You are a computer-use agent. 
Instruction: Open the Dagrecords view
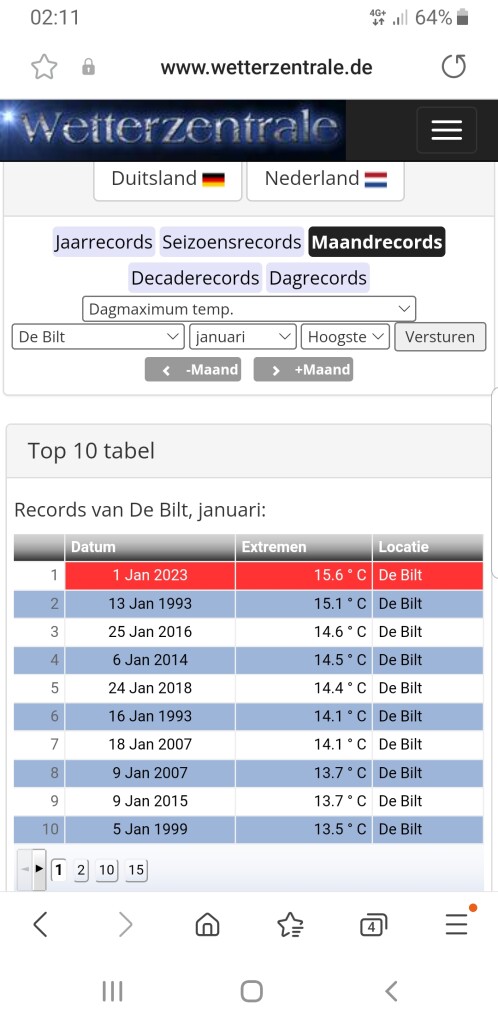click(x=318, y=278)
